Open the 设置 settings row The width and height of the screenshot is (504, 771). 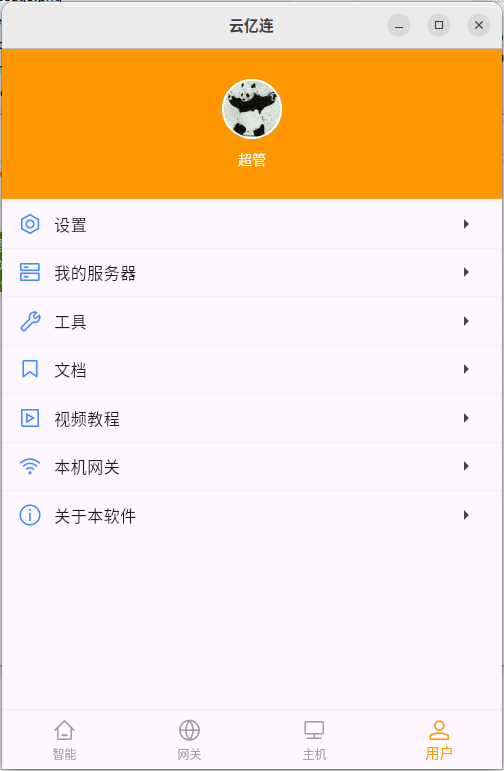[252, 225]
